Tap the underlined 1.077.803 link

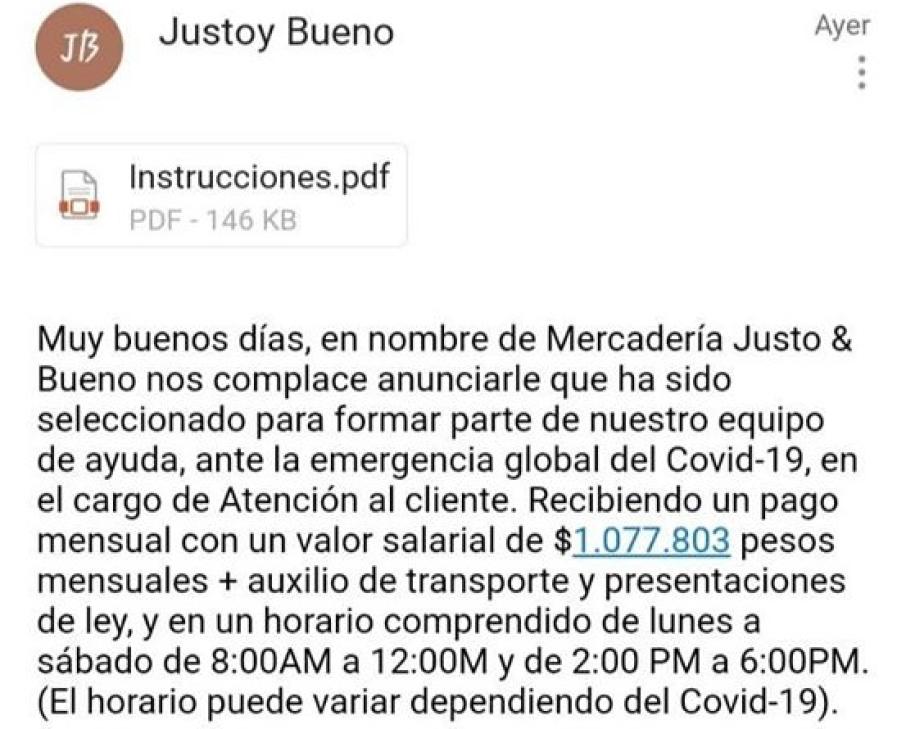coord(650,540)
